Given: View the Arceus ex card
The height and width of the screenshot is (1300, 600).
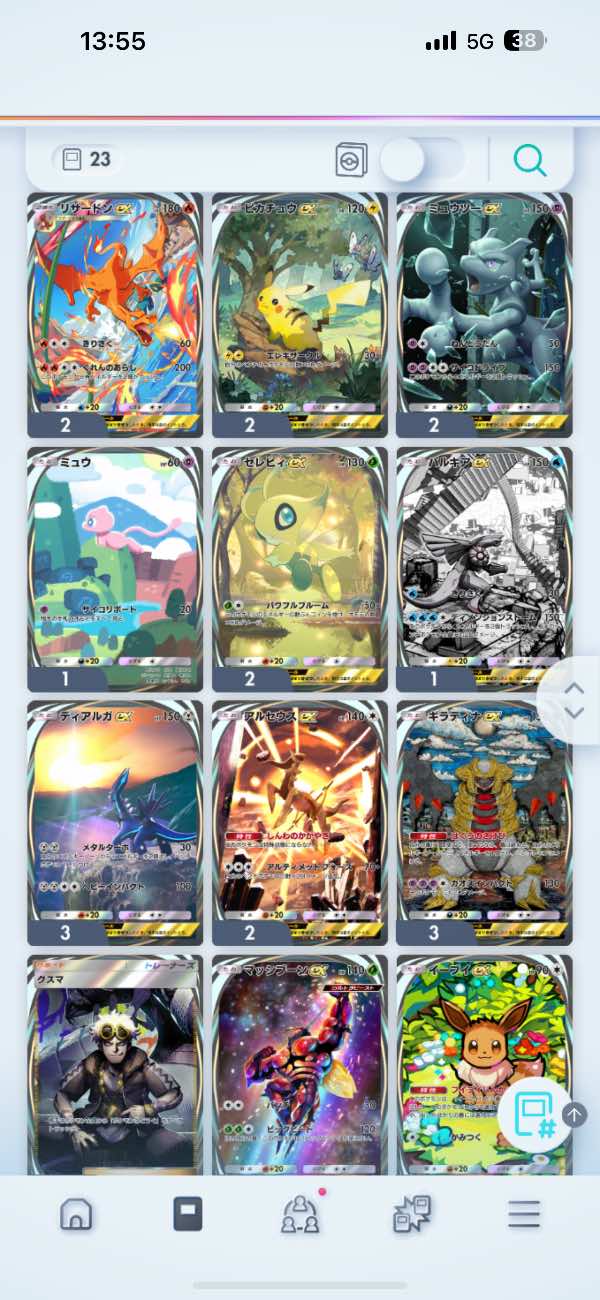Looking at the screenshot, I should [x=299, y=823].
